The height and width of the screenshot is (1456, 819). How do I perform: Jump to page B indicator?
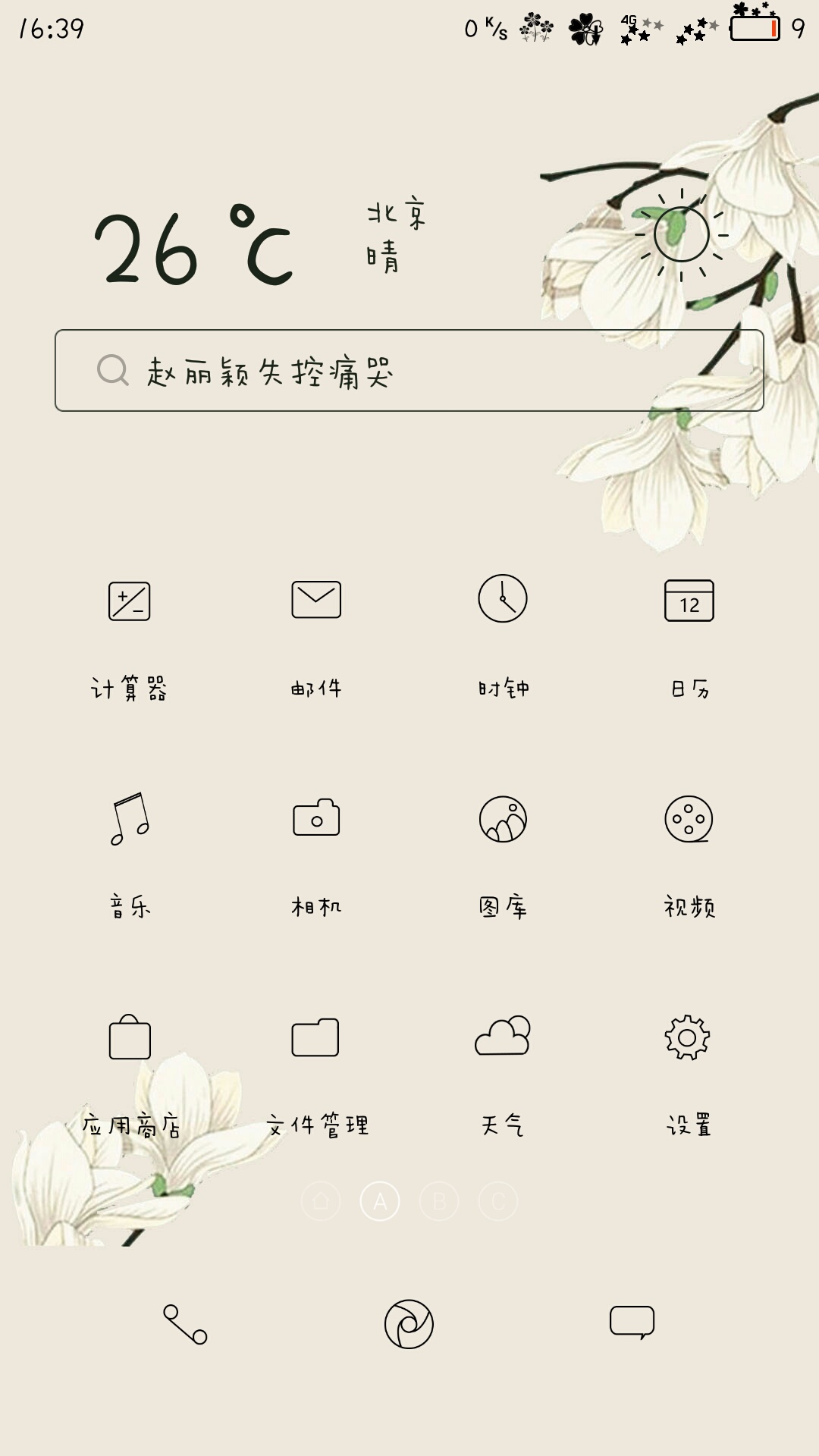[439, 1201]
